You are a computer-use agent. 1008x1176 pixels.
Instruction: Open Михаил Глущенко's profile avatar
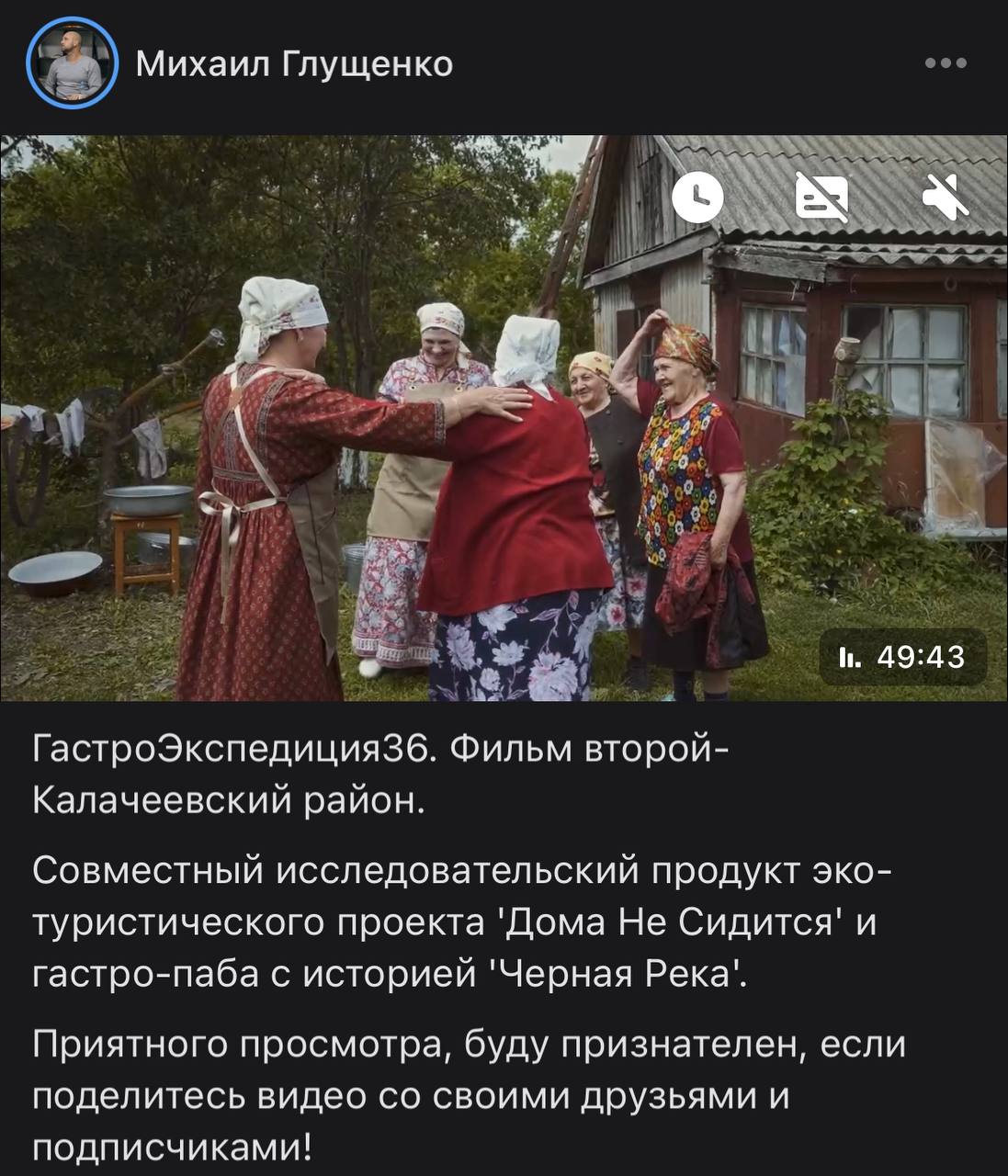(x=72, y=63)
